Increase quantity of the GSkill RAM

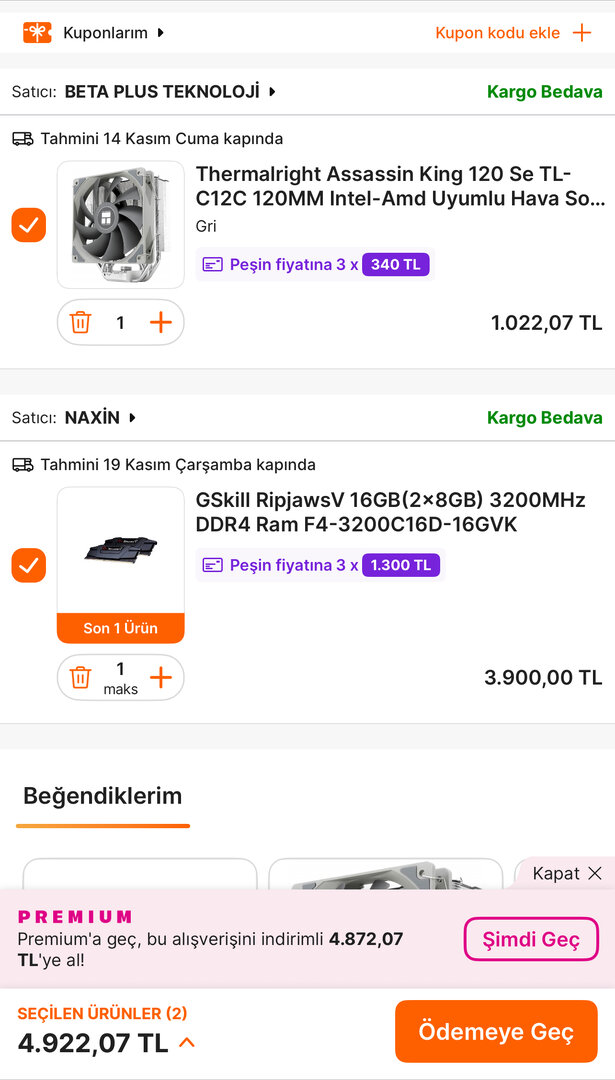[160, 677]
